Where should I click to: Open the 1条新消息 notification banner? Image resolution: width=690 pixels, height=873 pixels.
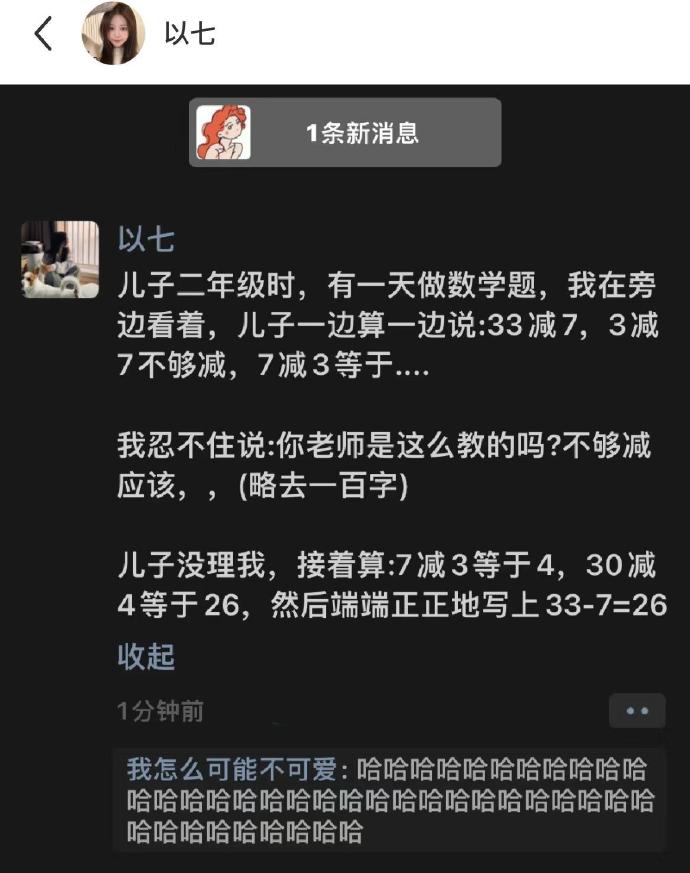[345, 132]
